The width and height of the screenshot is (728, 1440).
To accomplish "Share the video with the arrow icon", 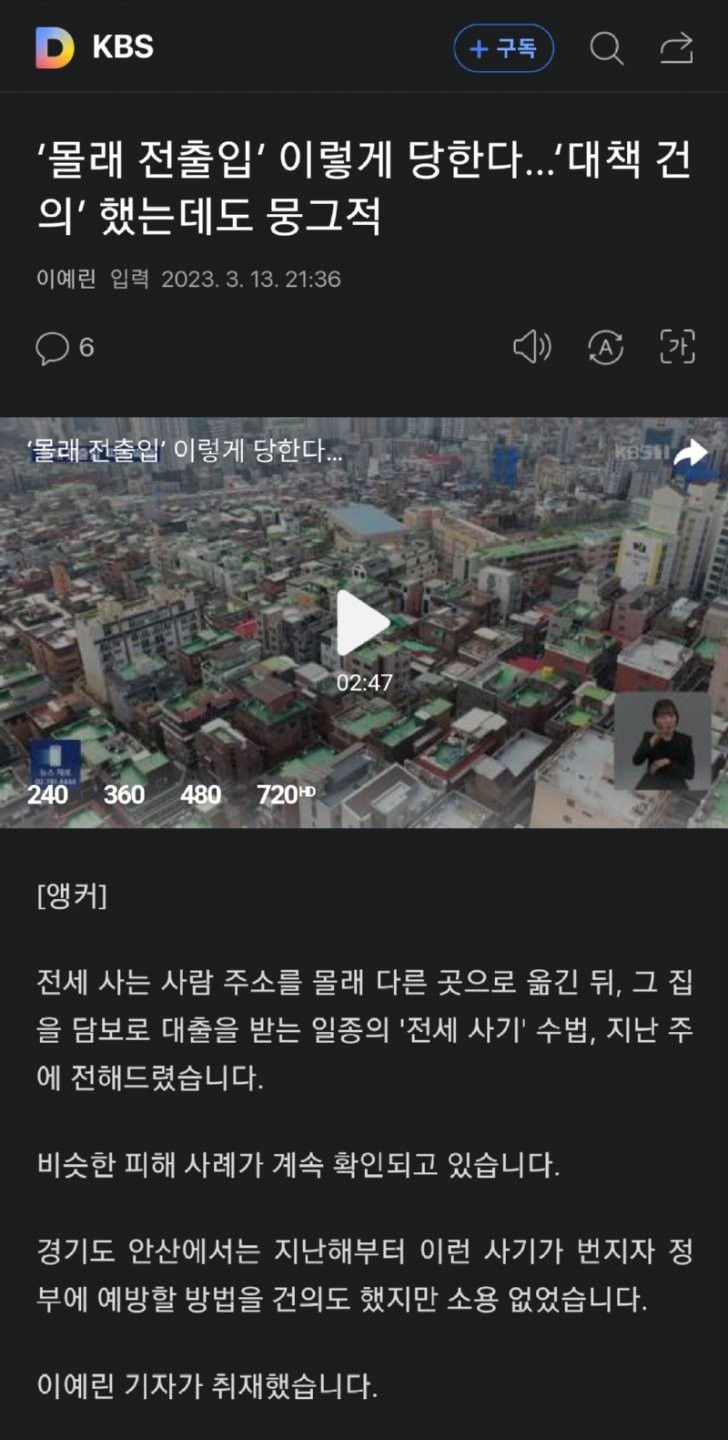I will click(689, 455).
